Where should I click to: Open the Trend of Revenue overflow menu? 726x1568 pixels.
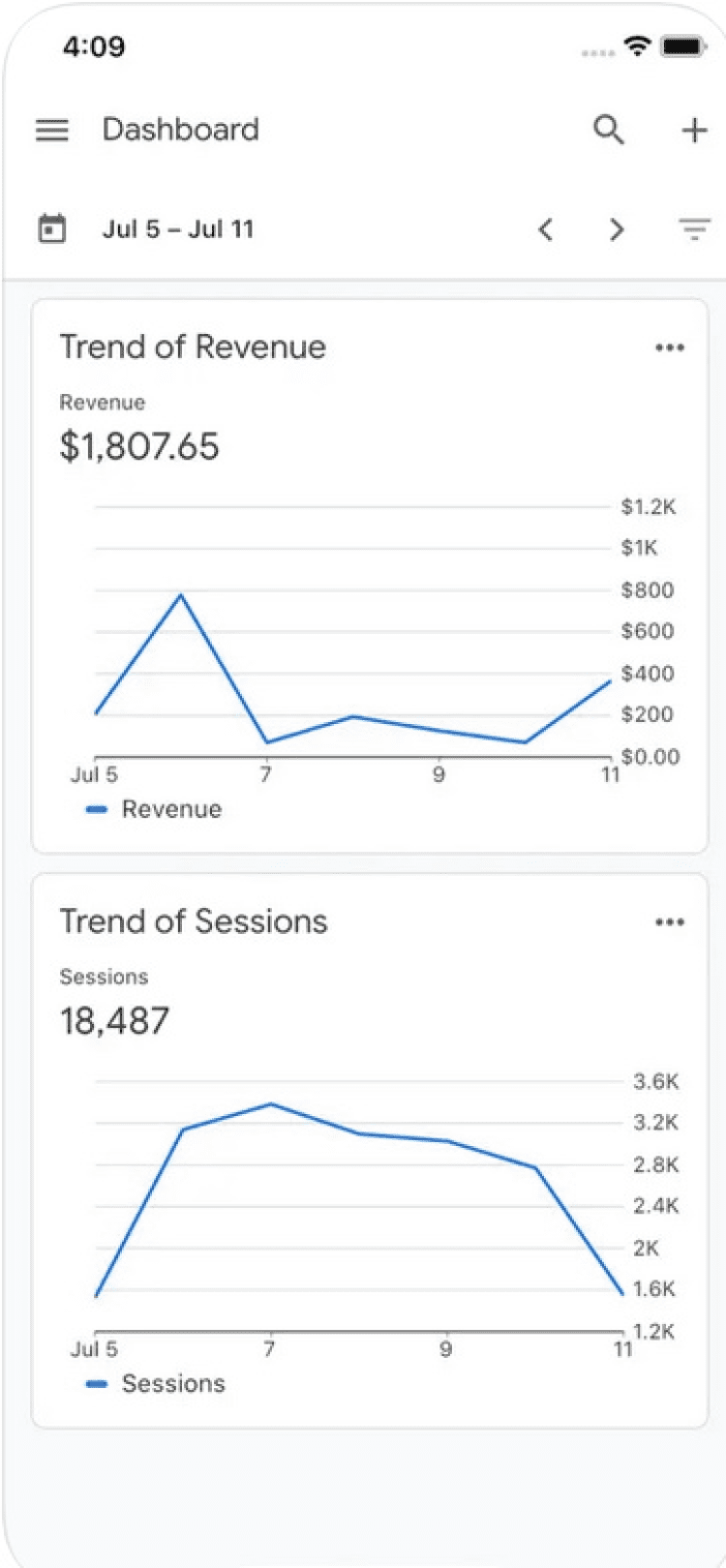click(x=670, y=347)
